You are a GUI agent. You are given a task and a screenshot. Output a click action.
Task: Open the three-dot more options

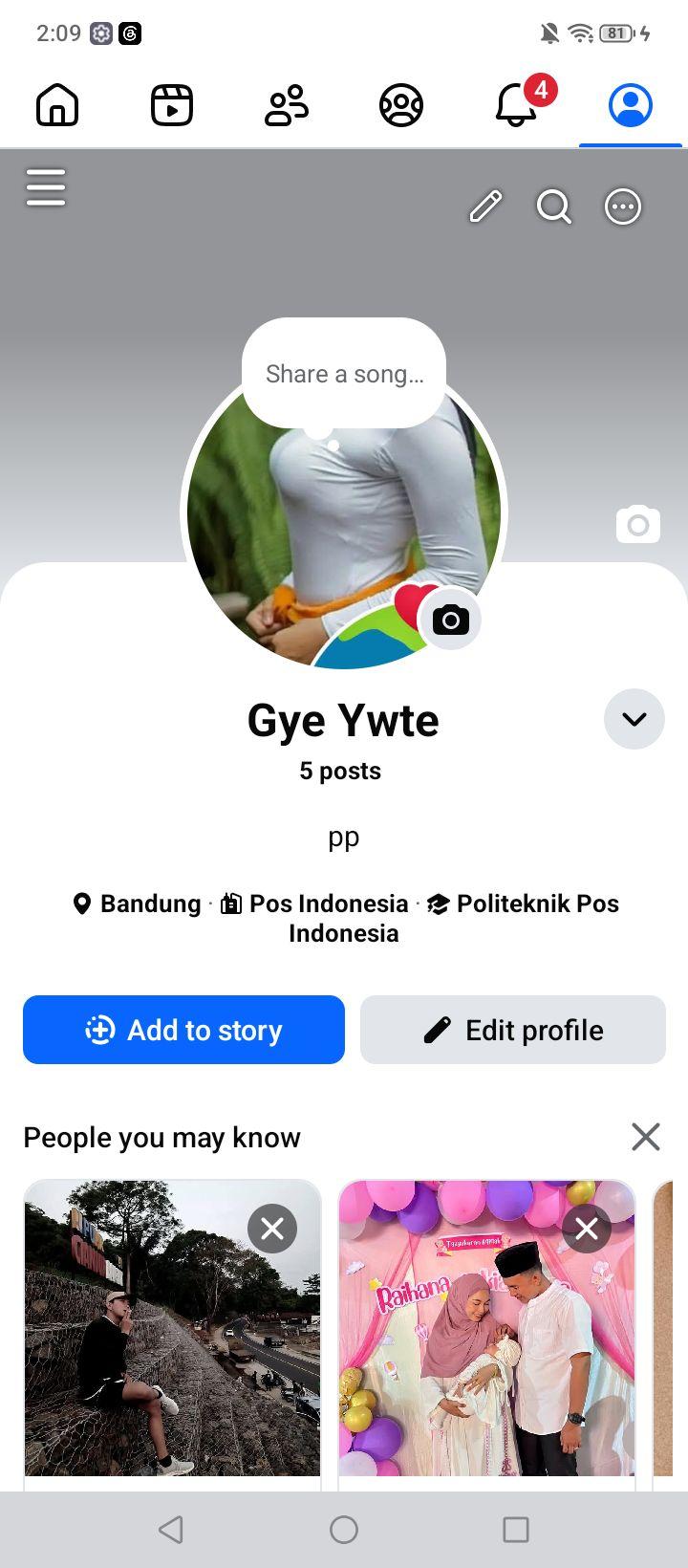623,207
